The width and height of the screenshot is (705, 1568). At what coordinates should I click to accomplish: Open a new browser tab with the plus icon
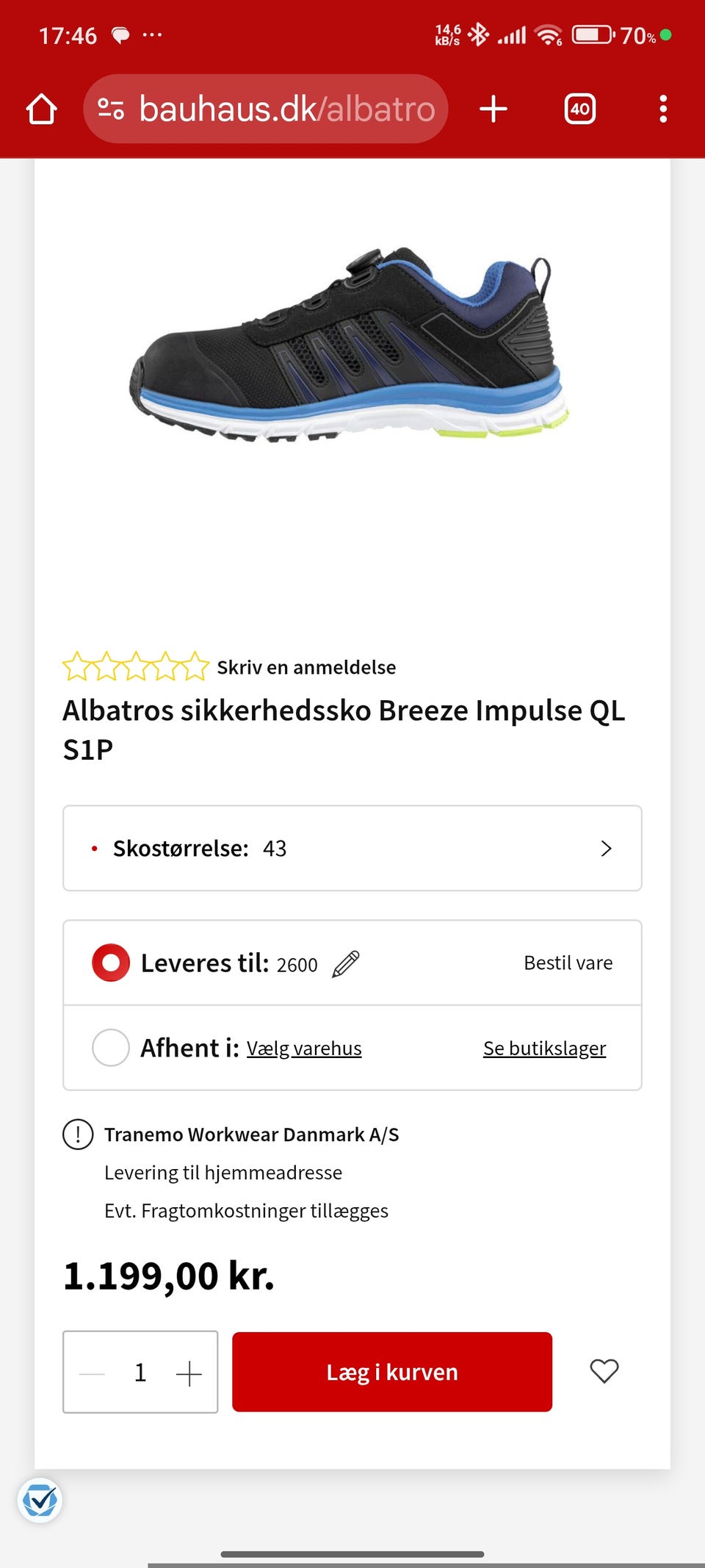(x=493, y=108)
